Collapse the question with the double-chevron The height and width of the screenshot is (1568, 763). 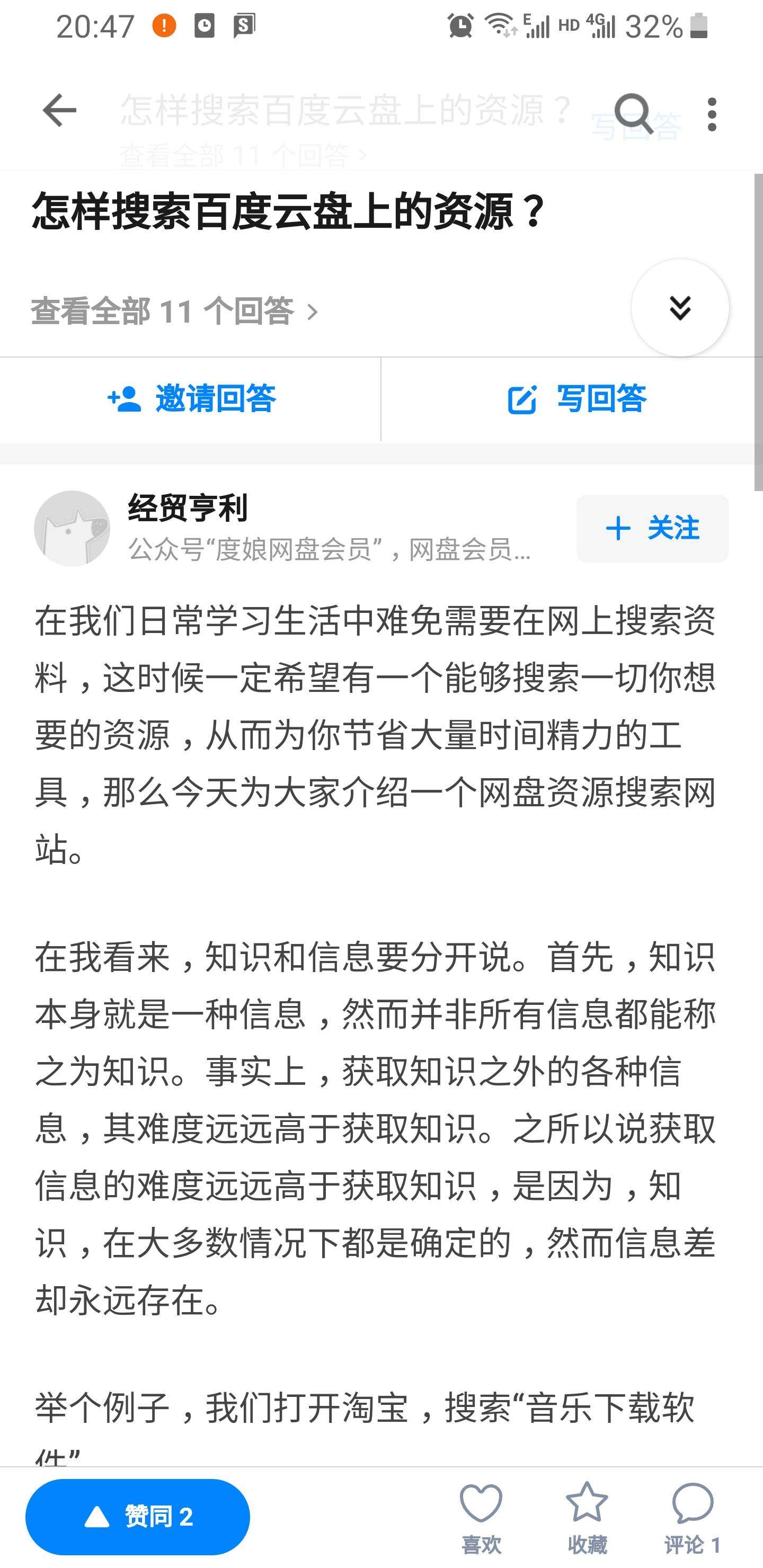tap(680, 309)
